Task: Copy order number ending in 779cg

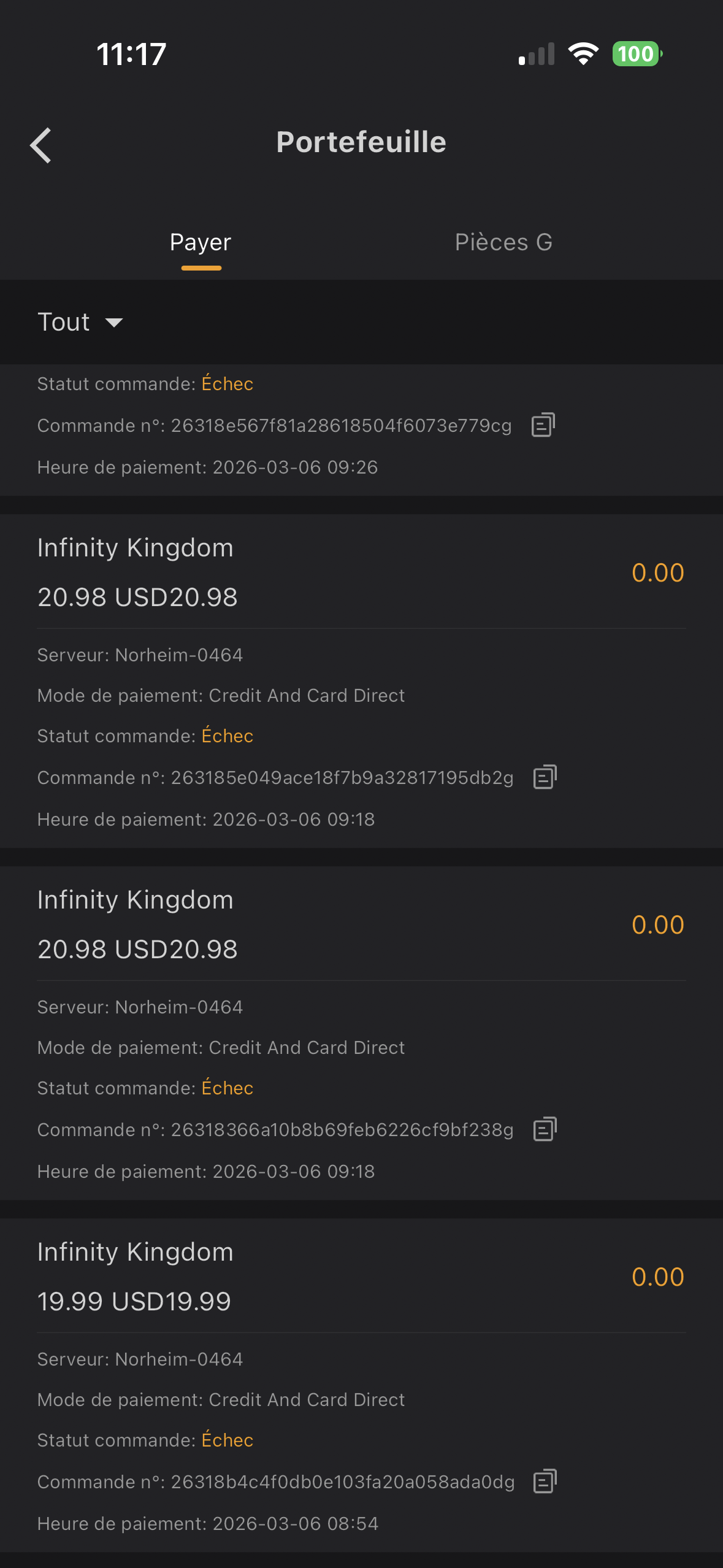Action: (543, 425)
